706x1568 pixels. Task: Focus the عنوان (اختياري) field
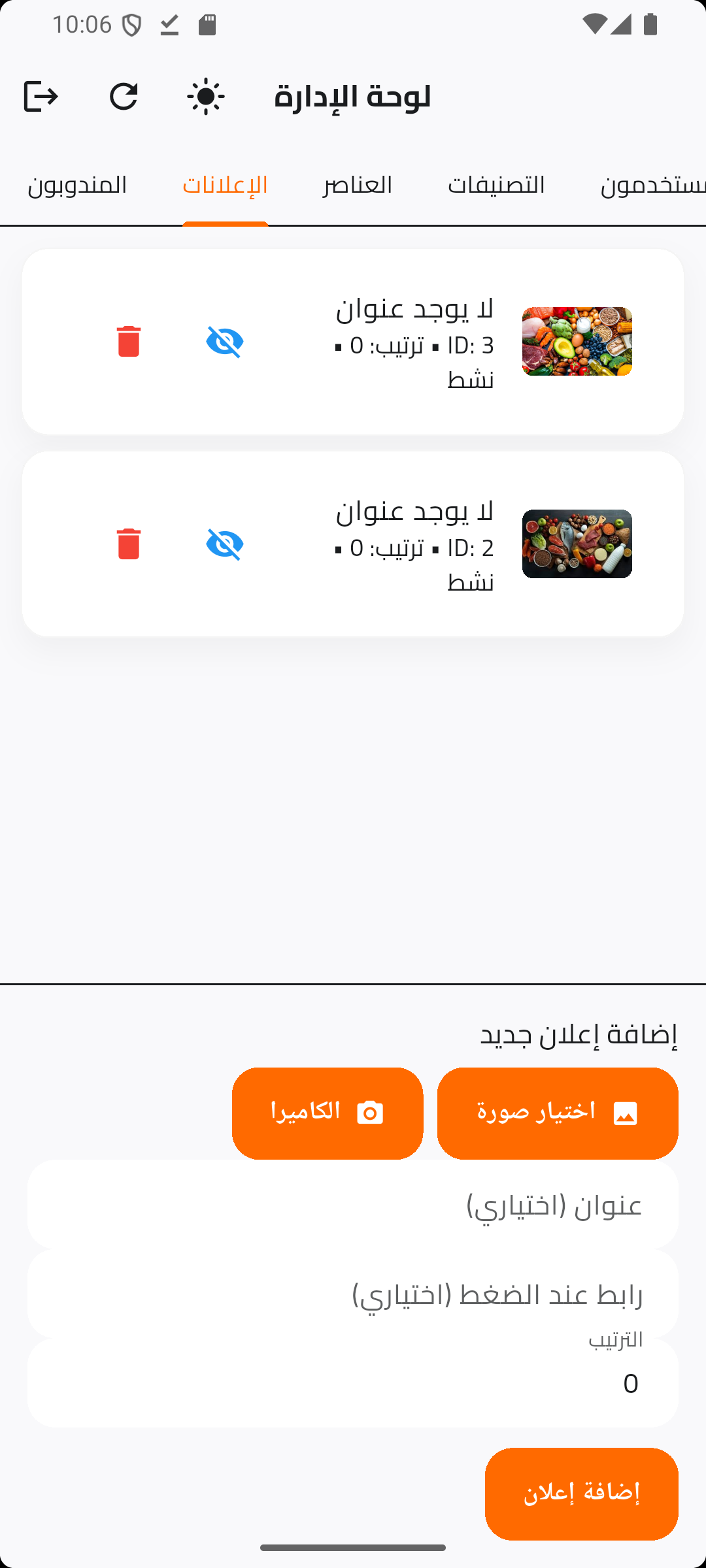[x=353, y=1205]
